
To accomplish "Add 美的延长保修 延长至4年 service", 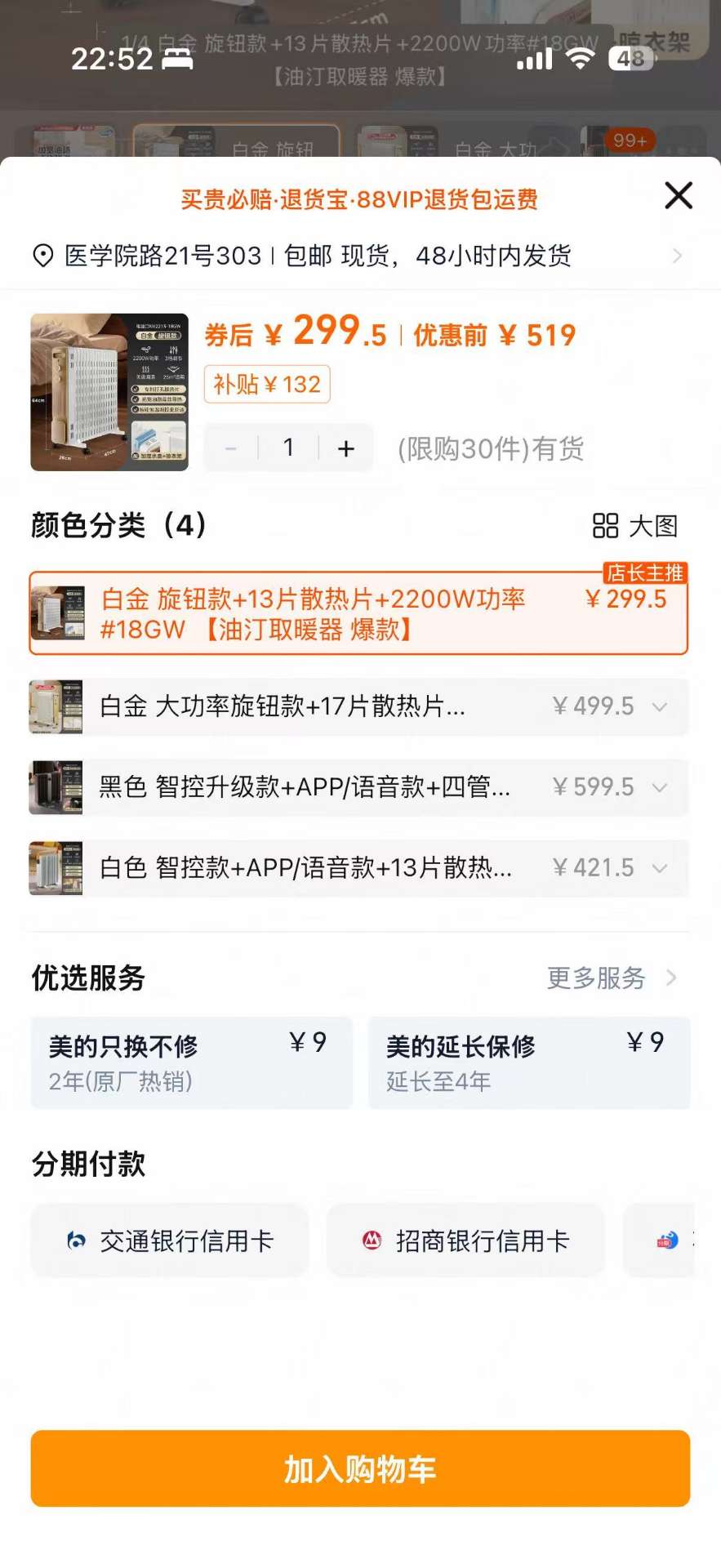I will 529,1062.
